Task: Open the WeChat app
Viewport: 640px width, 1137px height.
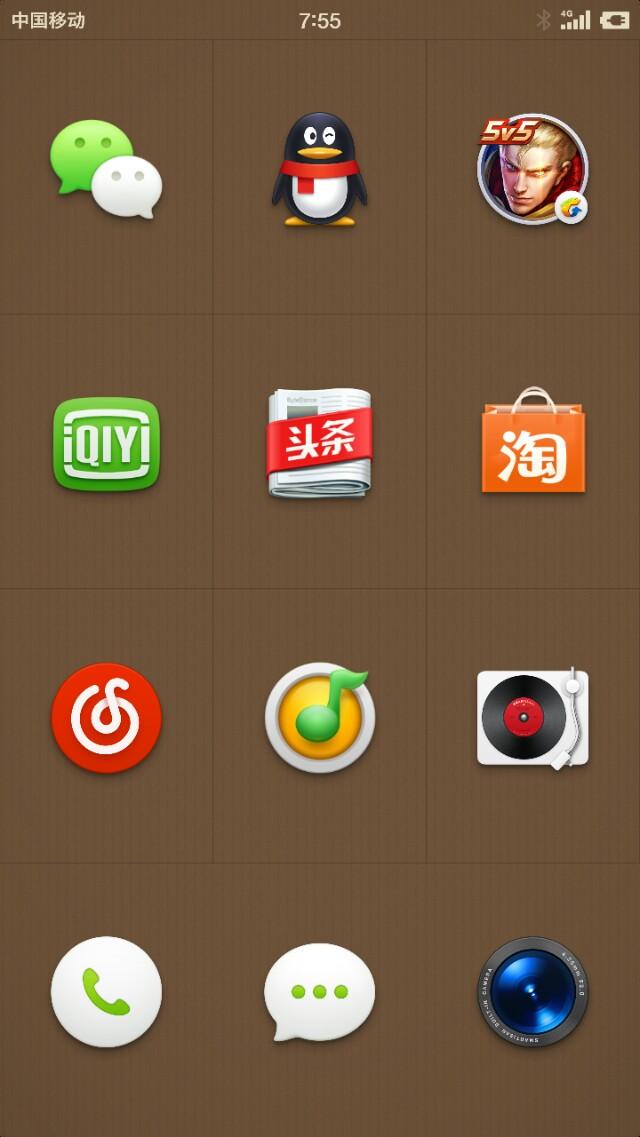Action: coord(106,170)
